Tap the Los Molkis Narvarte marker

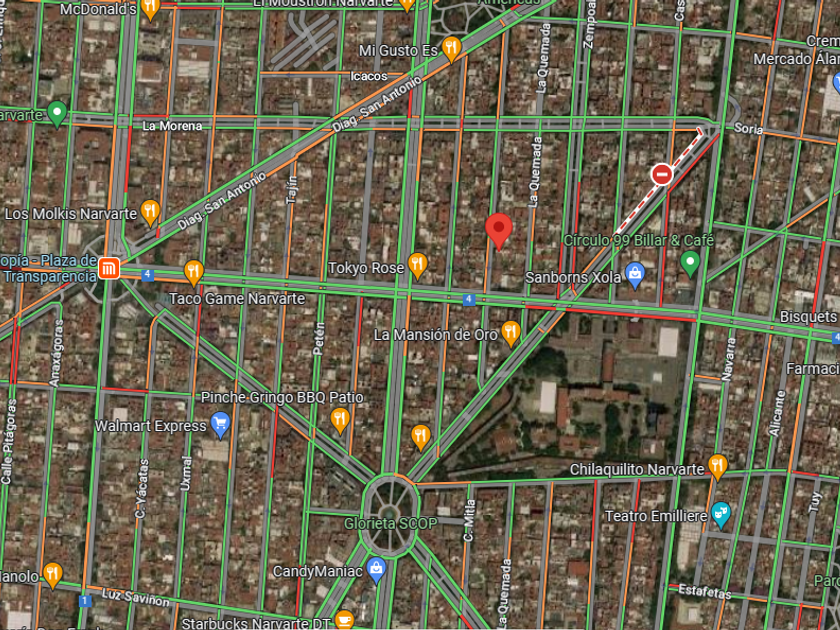[150, 211]
